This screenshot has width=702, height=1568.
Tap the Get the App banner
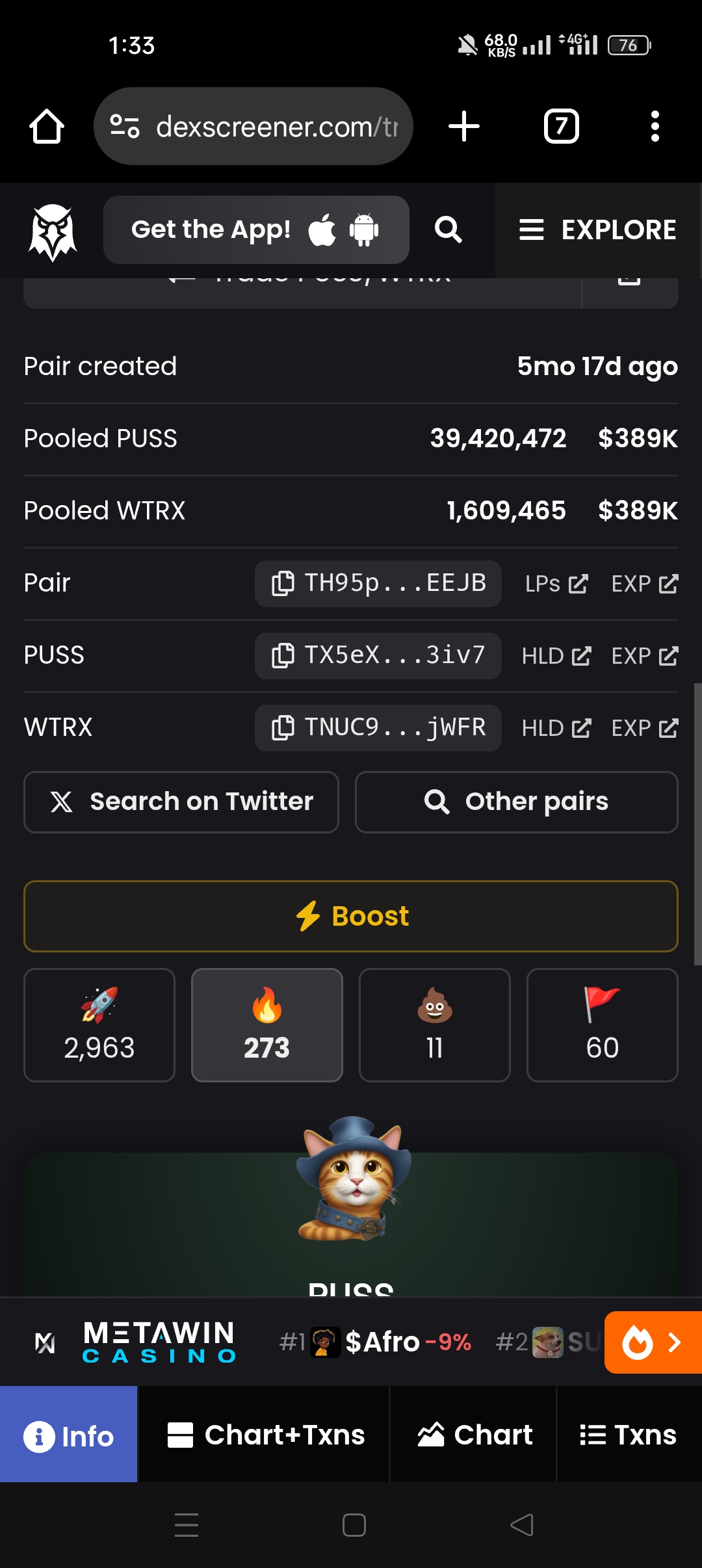pyautogui.click(x=255, y=230)
